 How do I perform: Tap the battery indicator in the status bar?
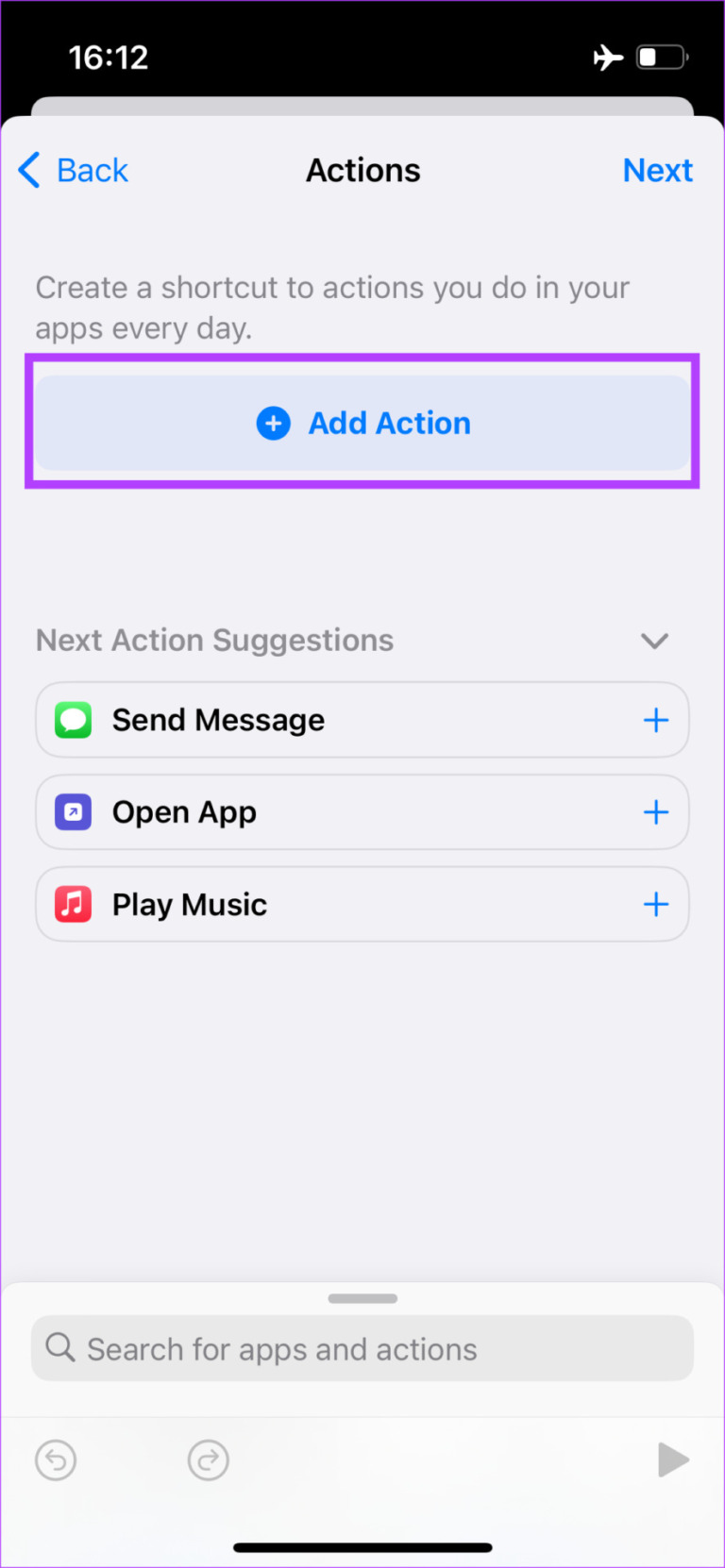(661, 57)
